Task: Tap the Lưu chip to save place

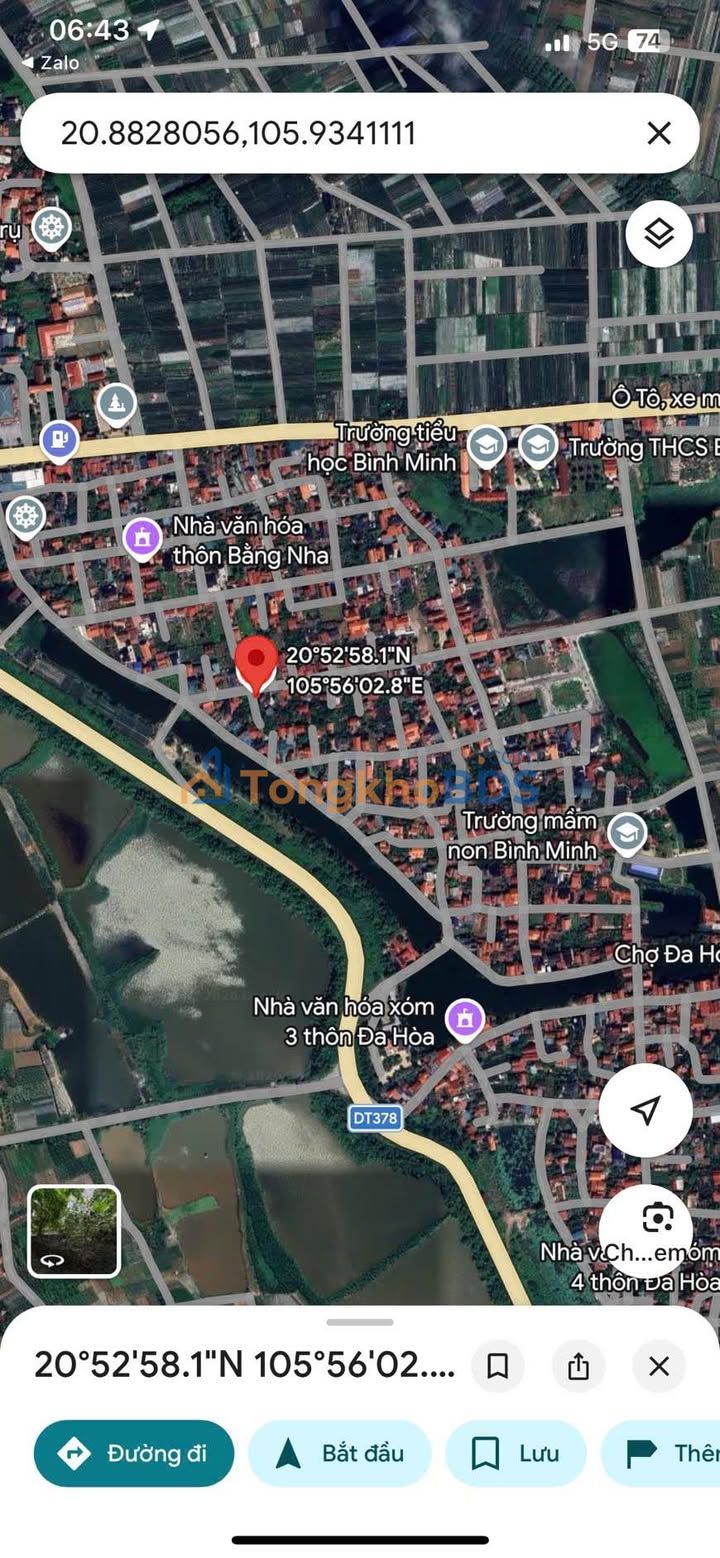Action: [515, 1453]
